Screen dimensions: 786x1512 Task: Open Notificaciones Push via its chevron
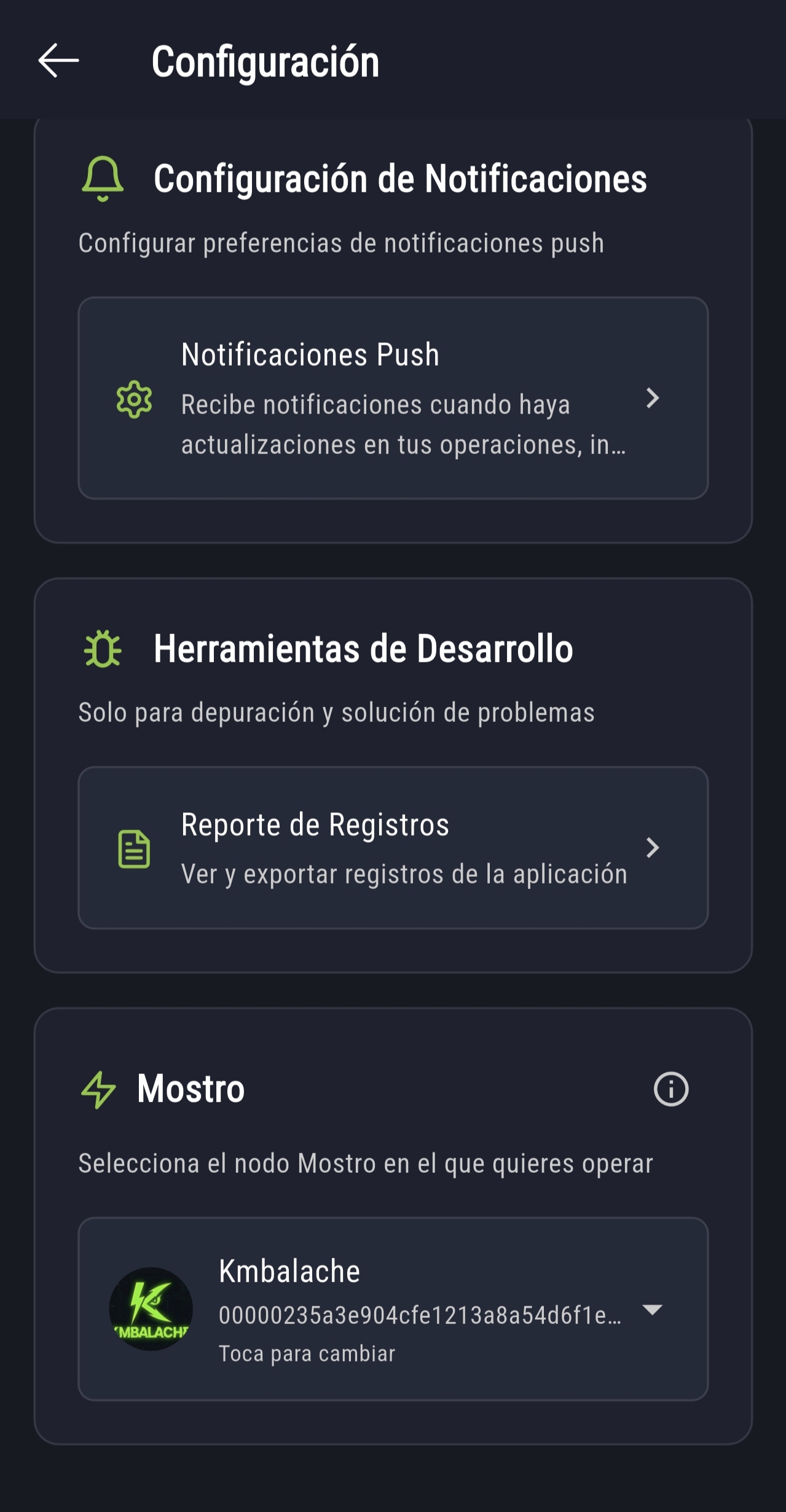pyautogui.click(x=653, y=399)
